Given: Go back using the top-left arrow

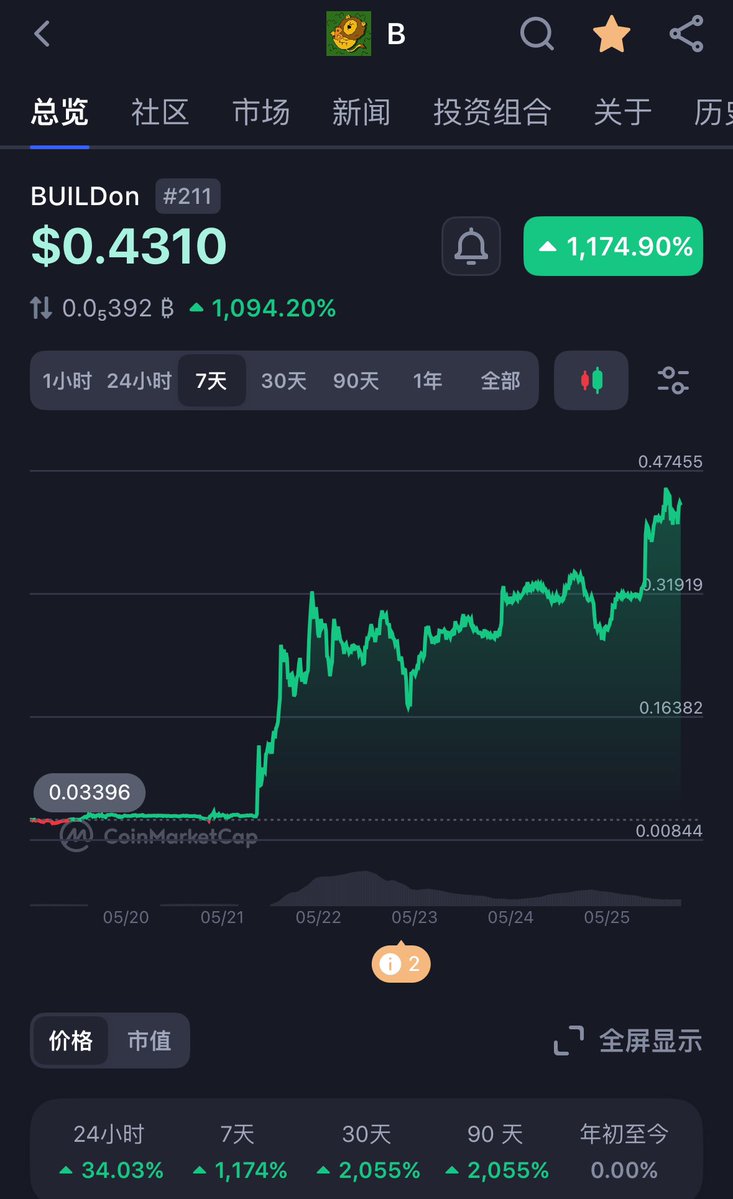Looking at the screenshot, I should [42, 34].
